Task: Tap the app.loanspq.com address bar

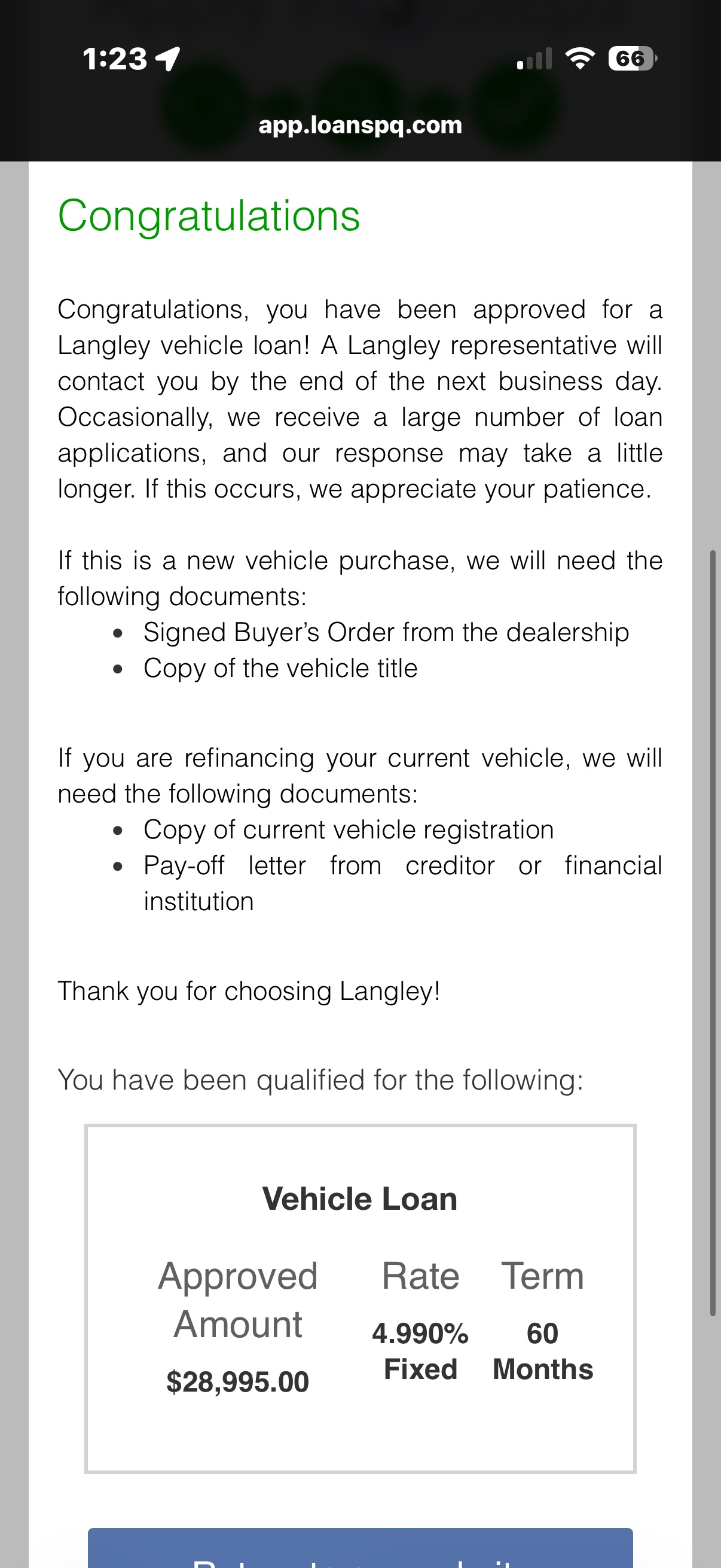Action: 360,126
